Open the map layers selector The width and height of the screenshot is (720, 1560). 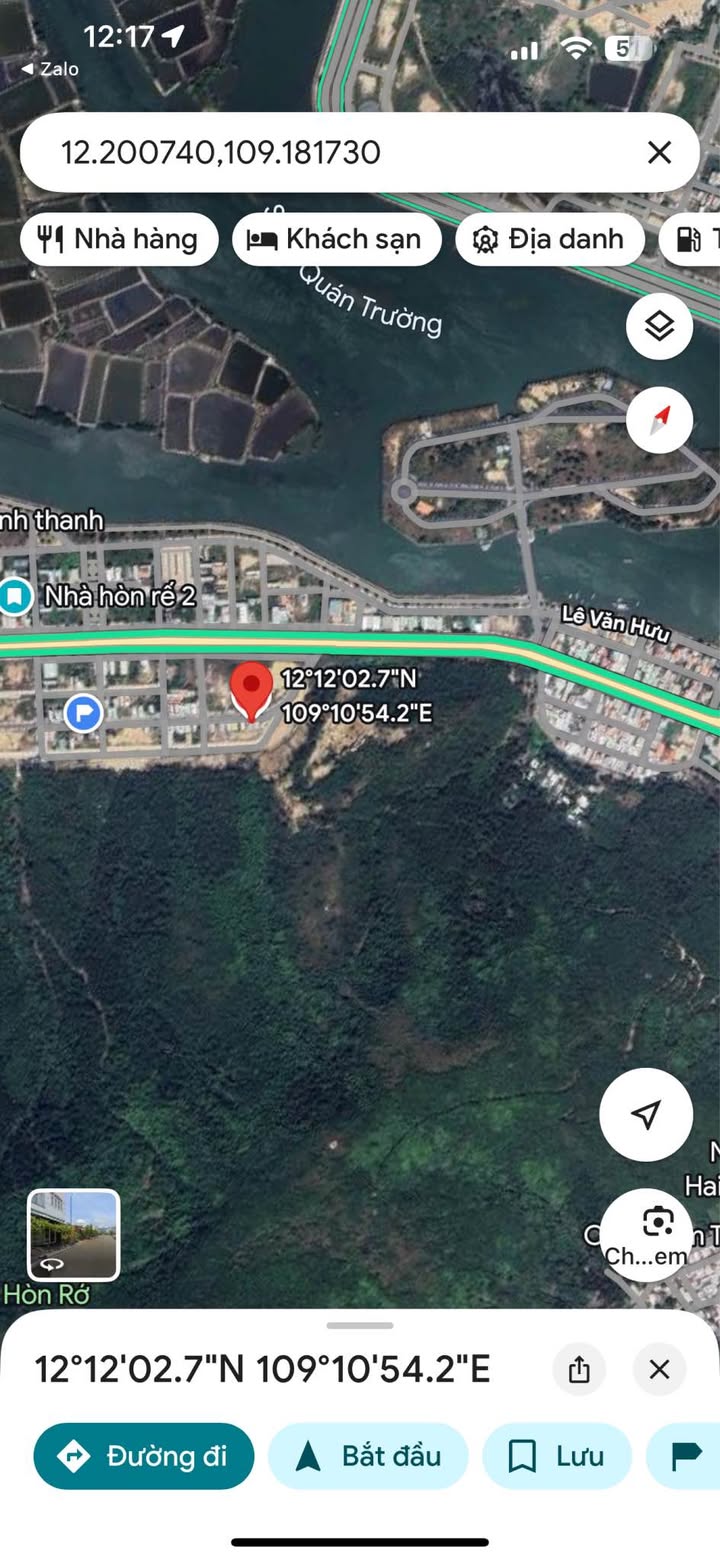[x=659, y=326]
